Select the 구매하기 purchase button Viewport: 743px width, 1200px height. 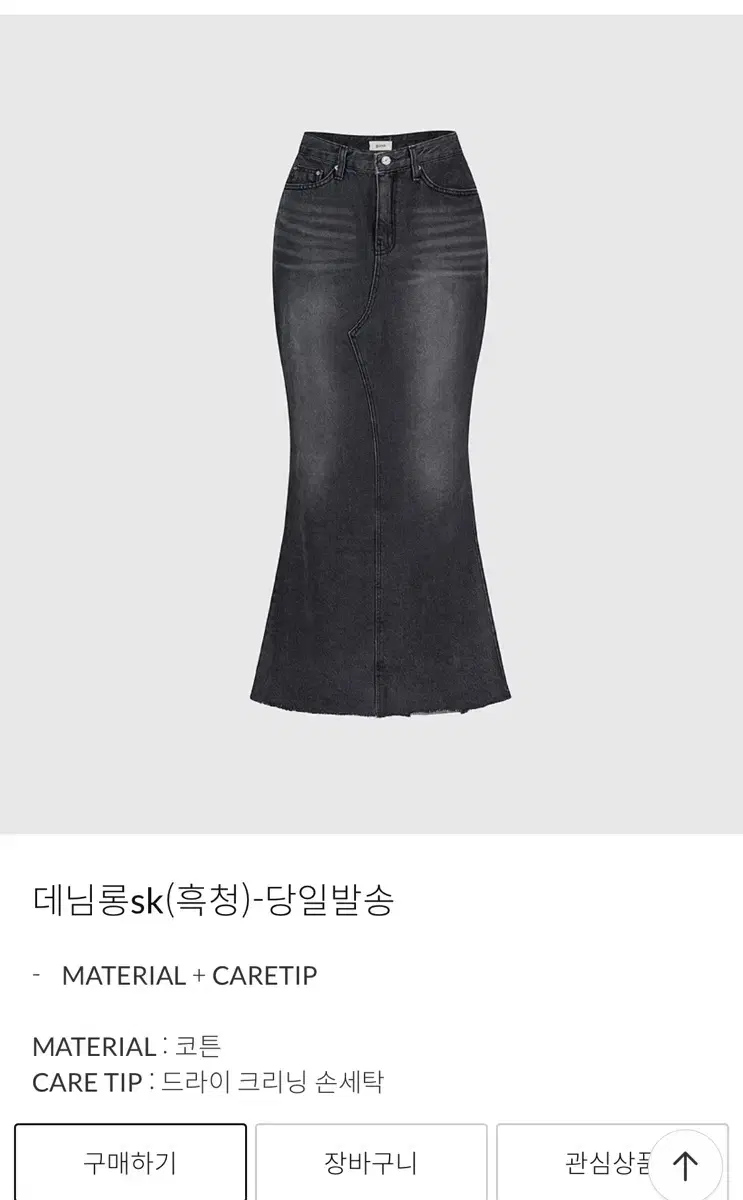coord(130,1163)
